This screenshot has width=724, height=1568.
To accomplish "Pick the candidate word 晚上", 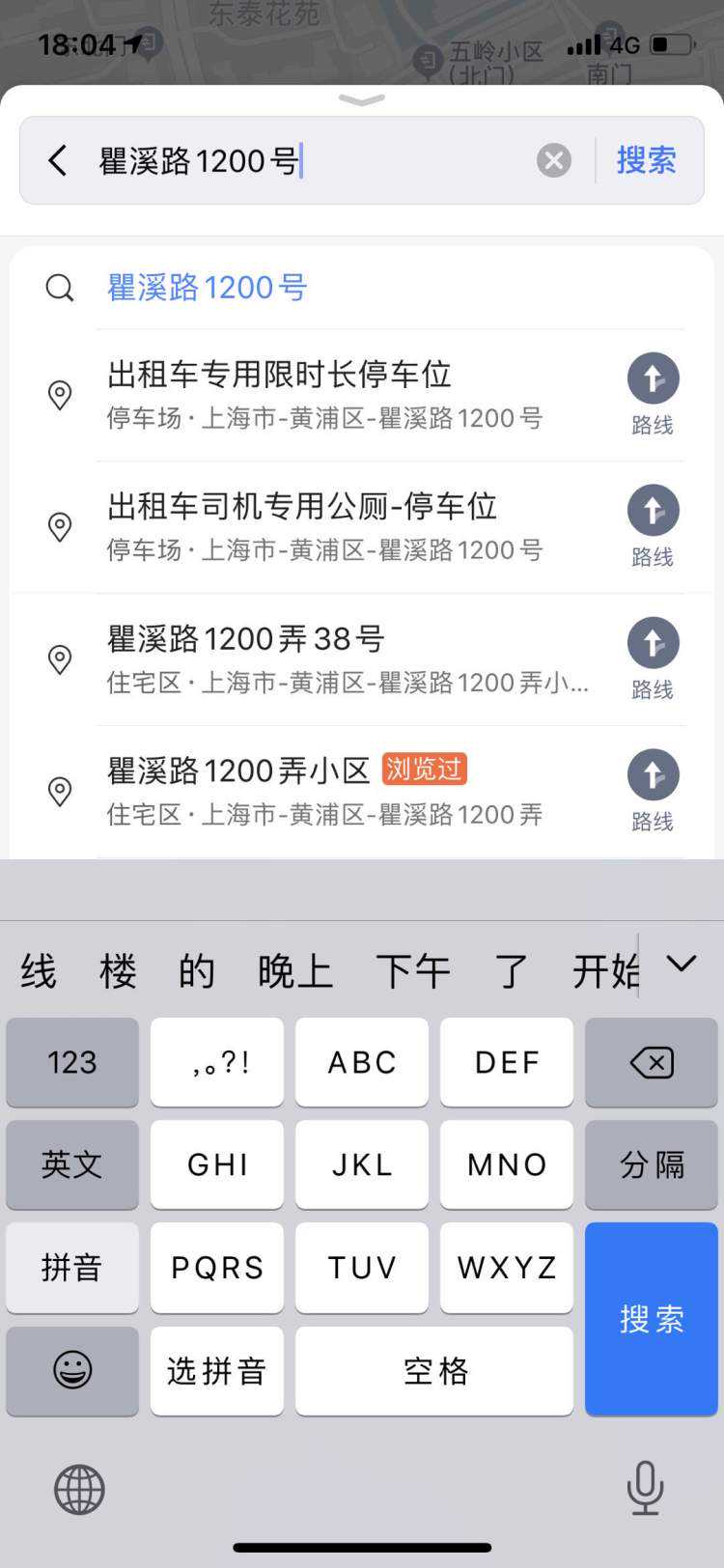I will tap(294, 970).
